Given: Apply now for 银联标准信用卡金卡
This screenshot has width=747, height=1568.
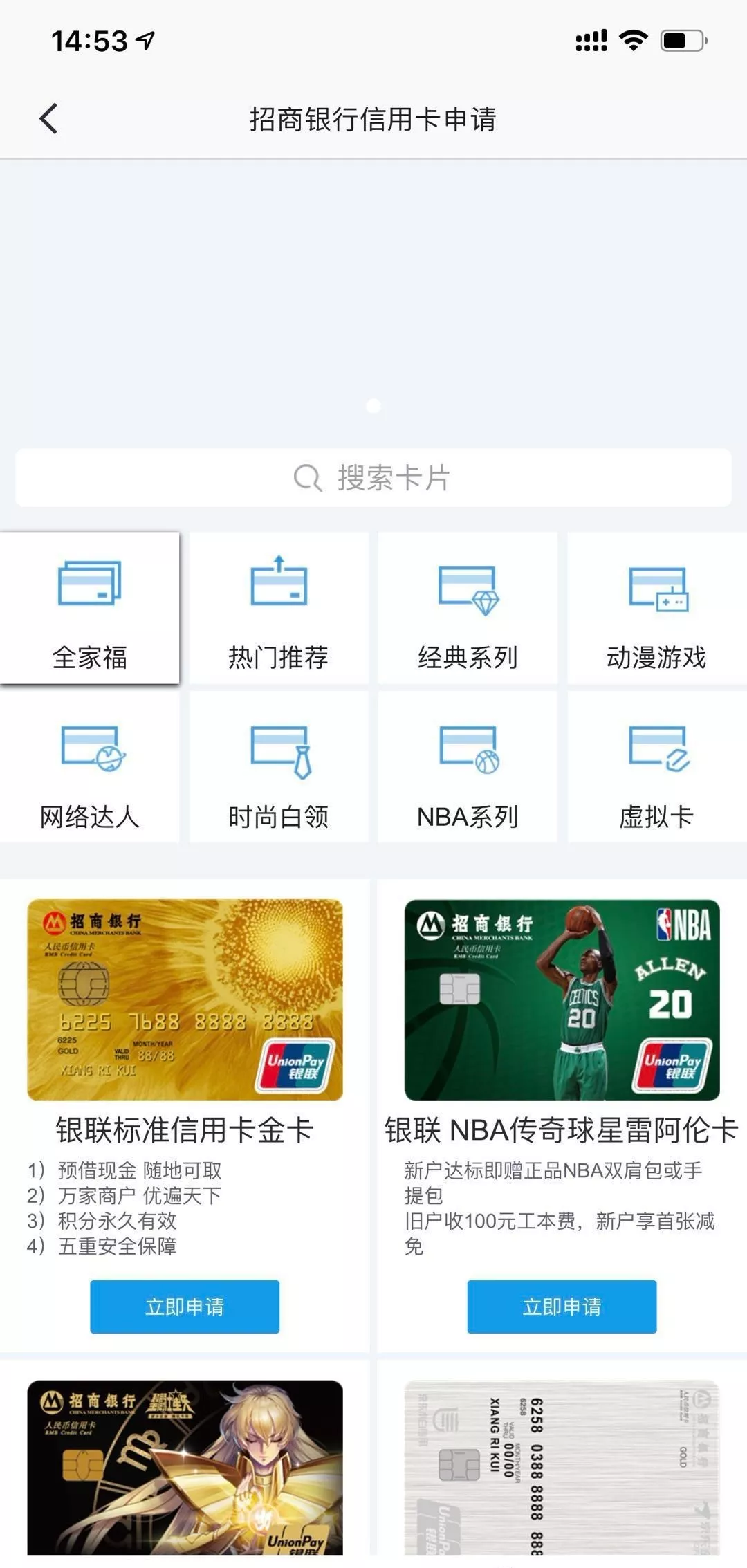Looking at the screenshot, I should coord(185,1307).
